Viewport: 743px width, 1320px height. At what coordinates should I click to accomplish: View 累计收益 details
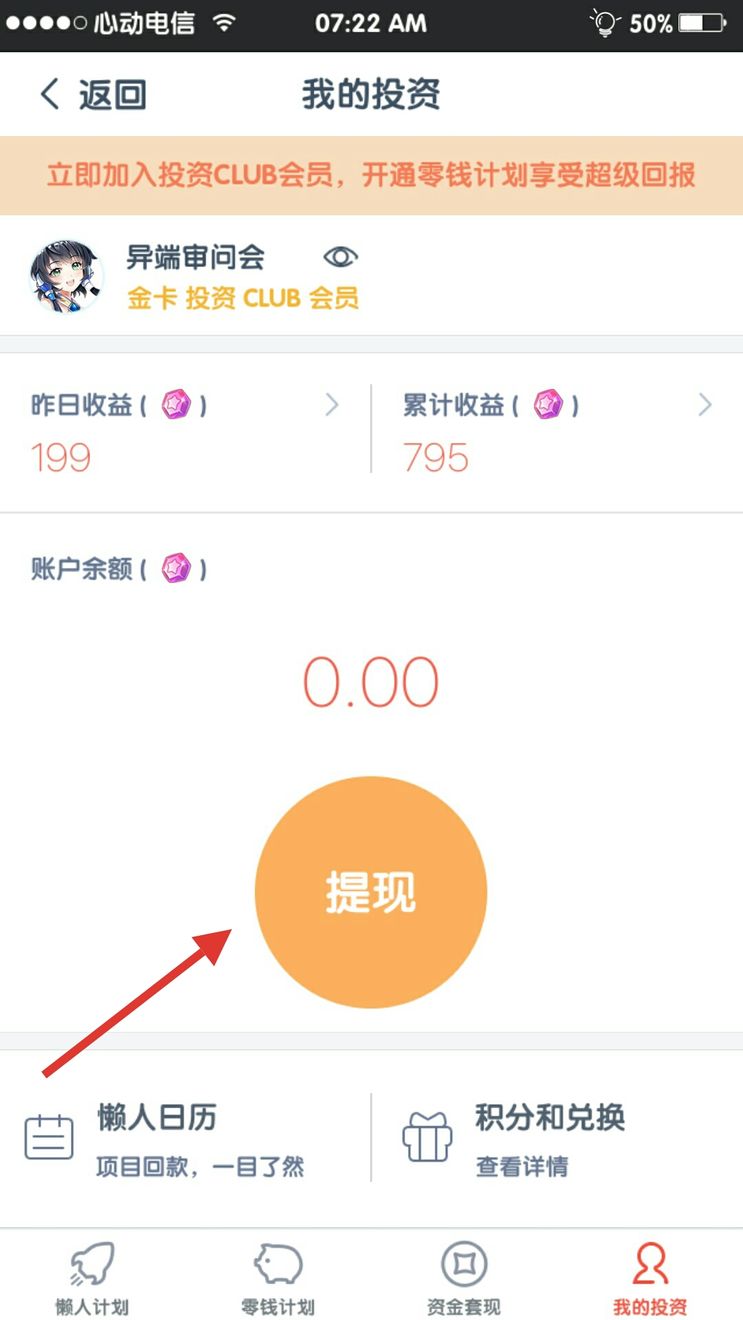557,430
